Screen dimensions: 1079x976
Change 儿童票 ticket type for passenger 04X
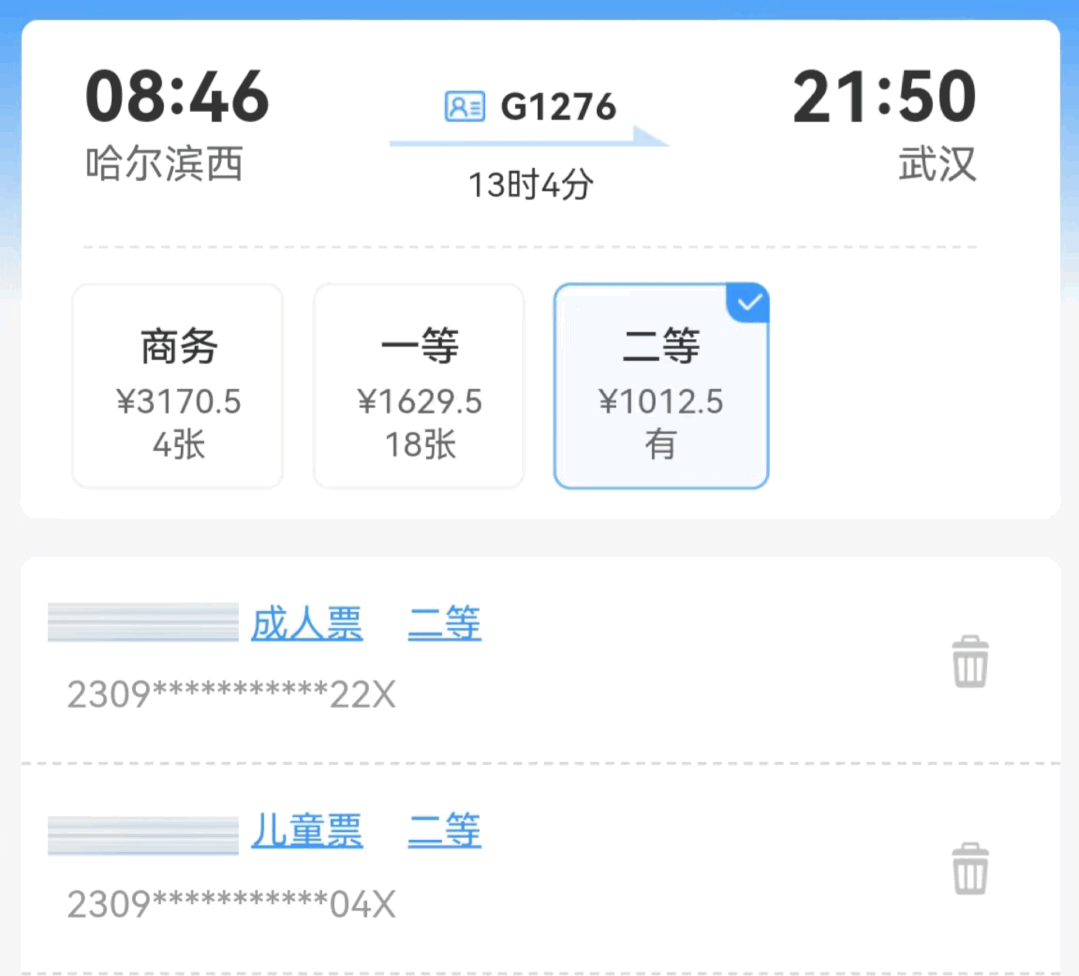coord(307,831)
